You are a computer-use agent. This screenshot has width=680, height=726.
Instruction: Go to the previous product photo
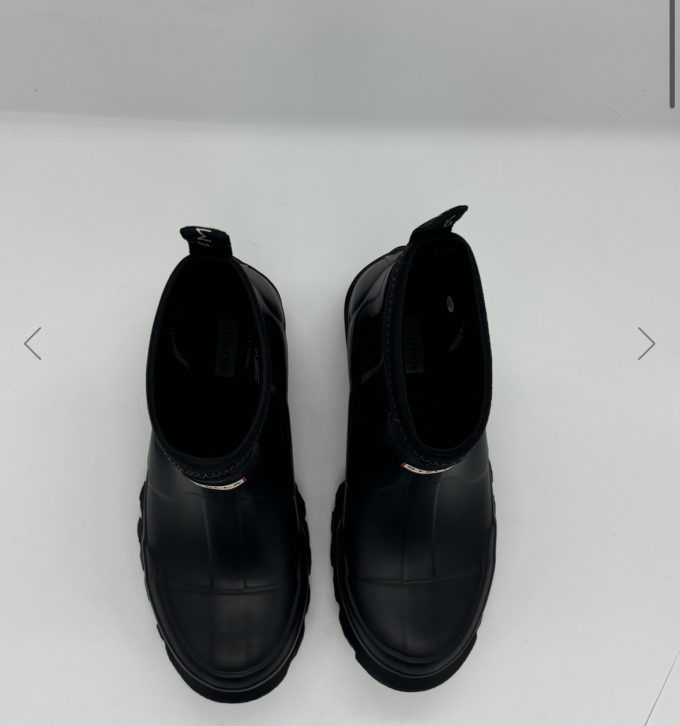tap(33, 344)
